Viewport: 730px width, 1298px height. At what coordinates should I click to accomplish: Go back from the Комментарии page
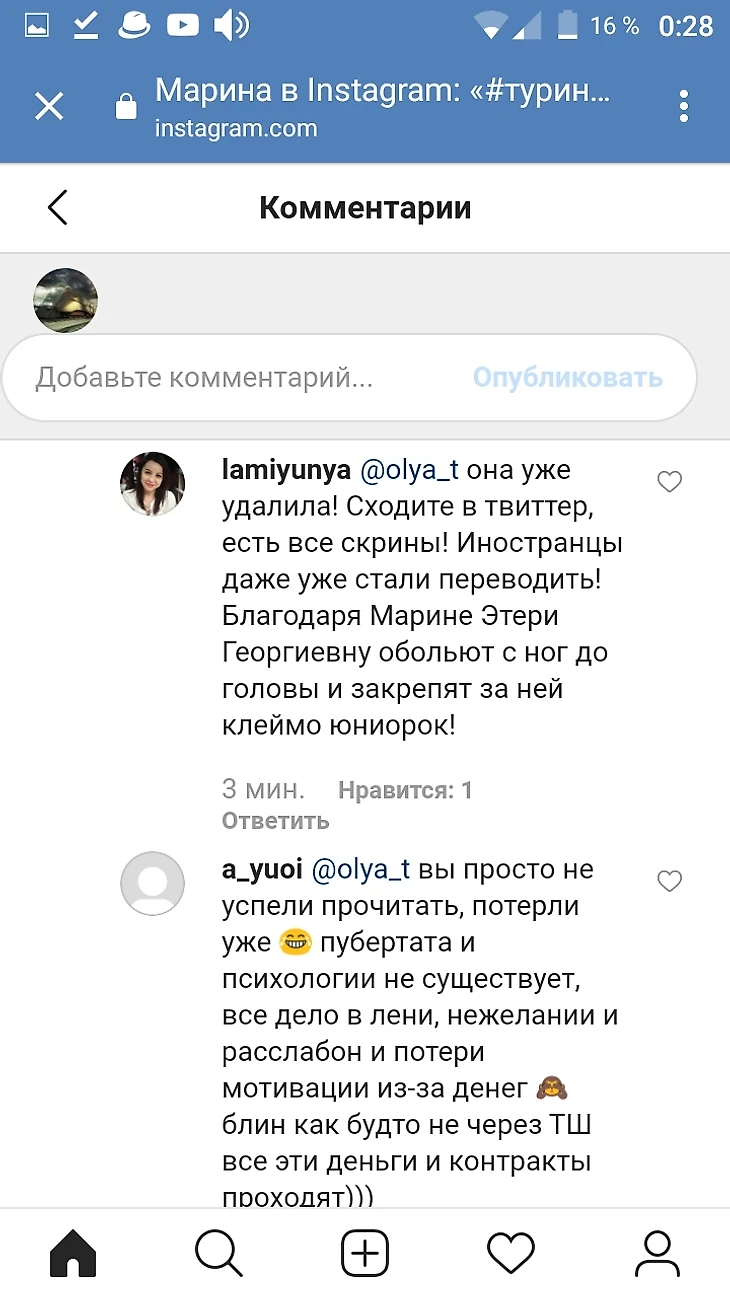(x=57, y=208)
